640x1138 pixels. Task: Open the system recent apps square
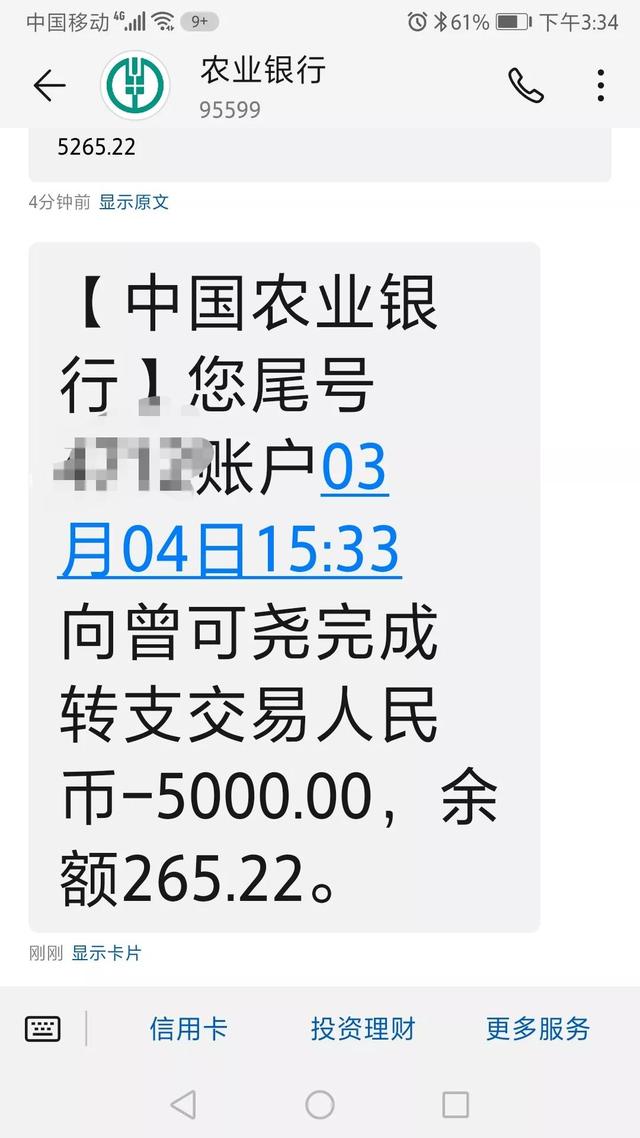point(455,1104)
